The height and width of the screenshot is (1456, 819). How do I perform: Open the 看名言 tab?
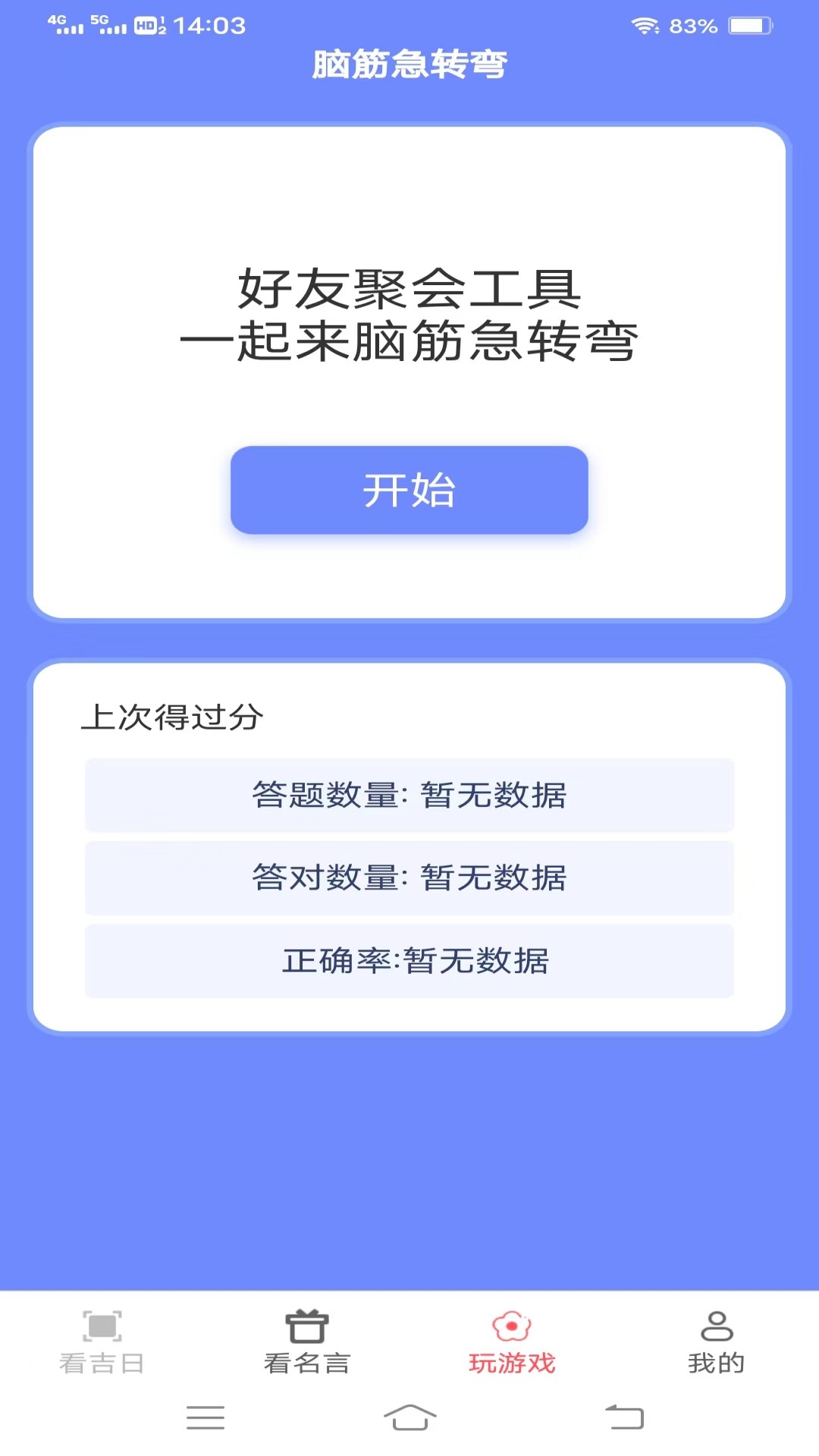pos(307,1342)
